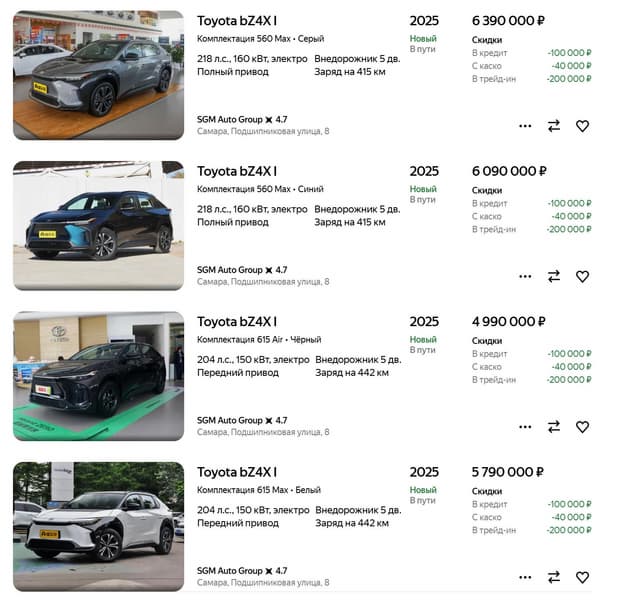Open the Toyota bZ4X I title priced 5 790 000 ₽

pyautogui.click(x=237, y=472)
